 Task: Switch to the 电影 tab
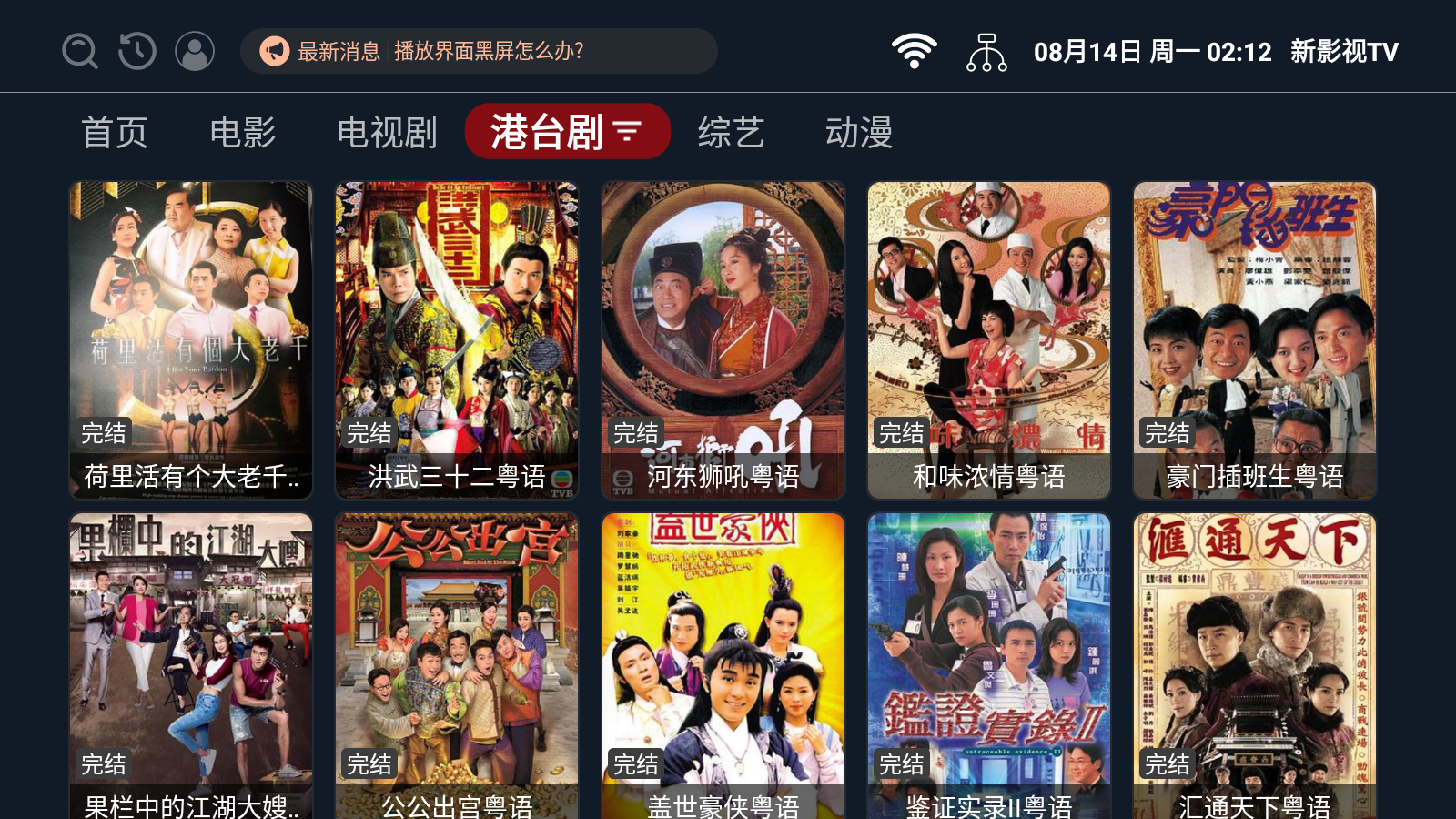(242, 133)
